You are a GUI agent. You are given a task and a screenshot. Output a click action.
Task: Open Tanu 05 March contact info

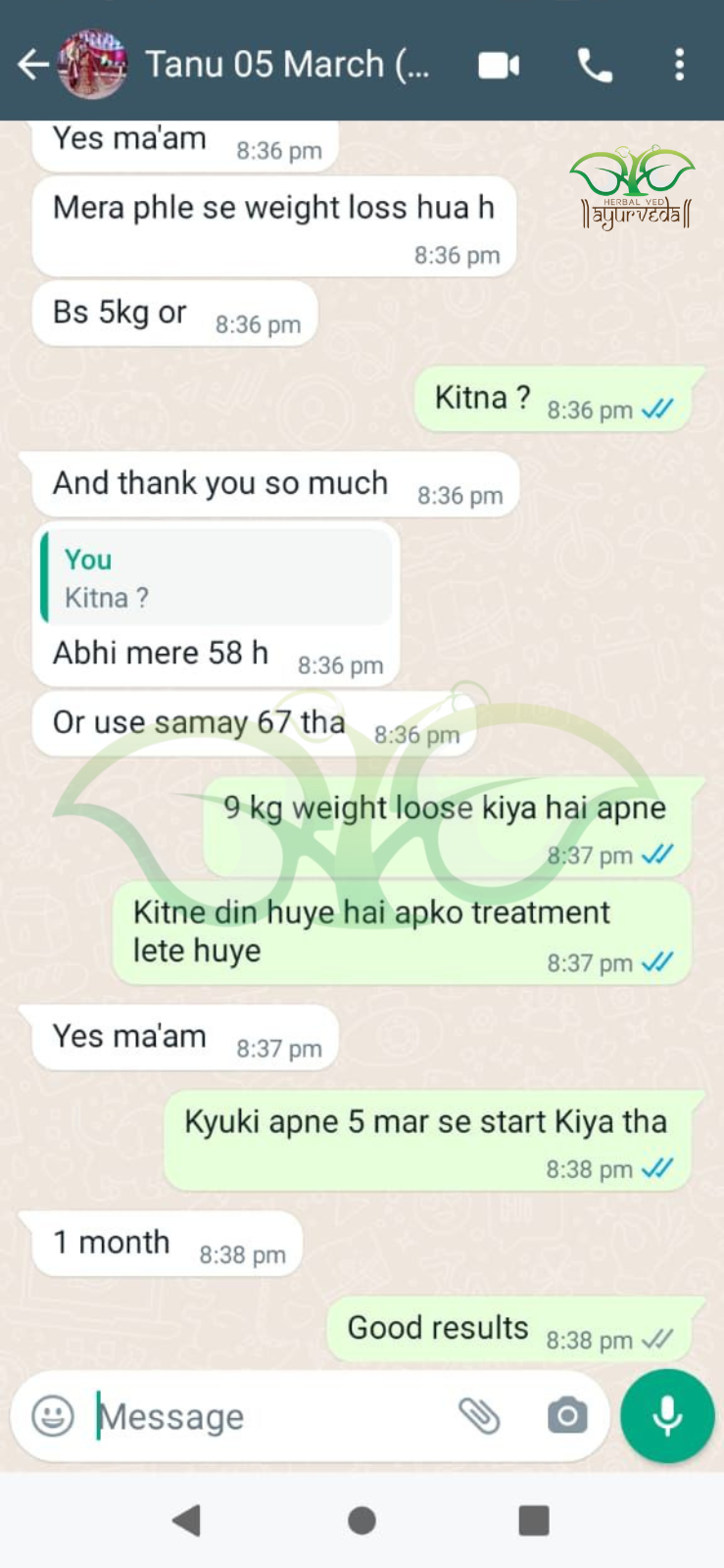[286, 65]
